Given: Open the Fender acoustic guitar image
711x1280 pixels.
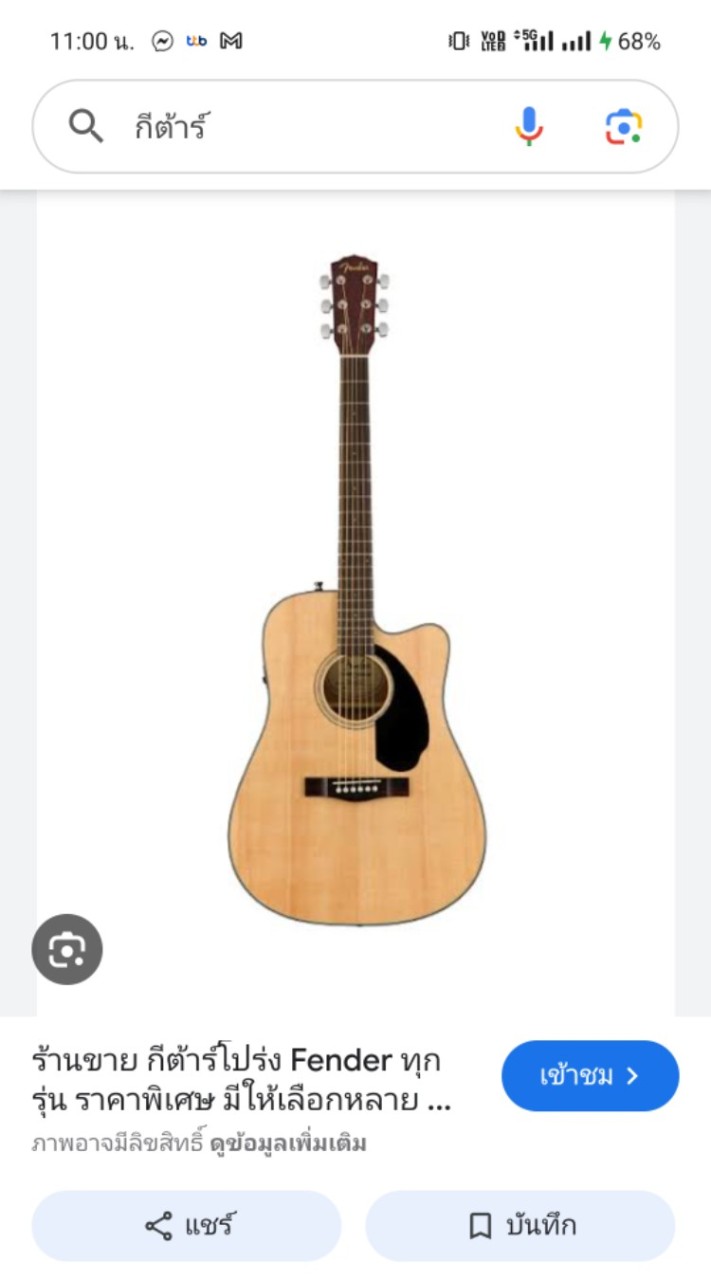Looking at the screenshot, I should 356,590.
